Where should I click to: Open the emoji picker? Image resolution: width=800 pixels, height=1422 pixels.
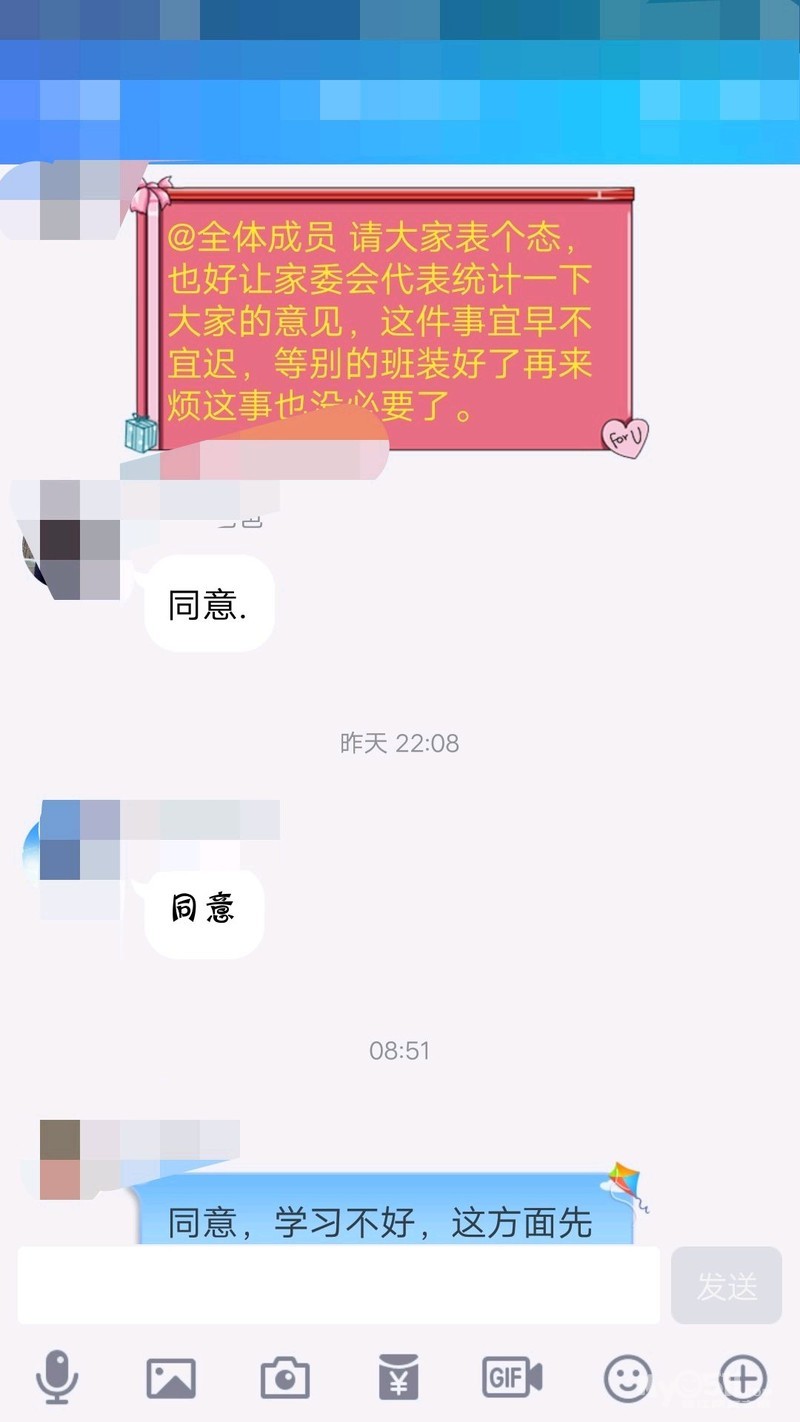click(628, 1379)
